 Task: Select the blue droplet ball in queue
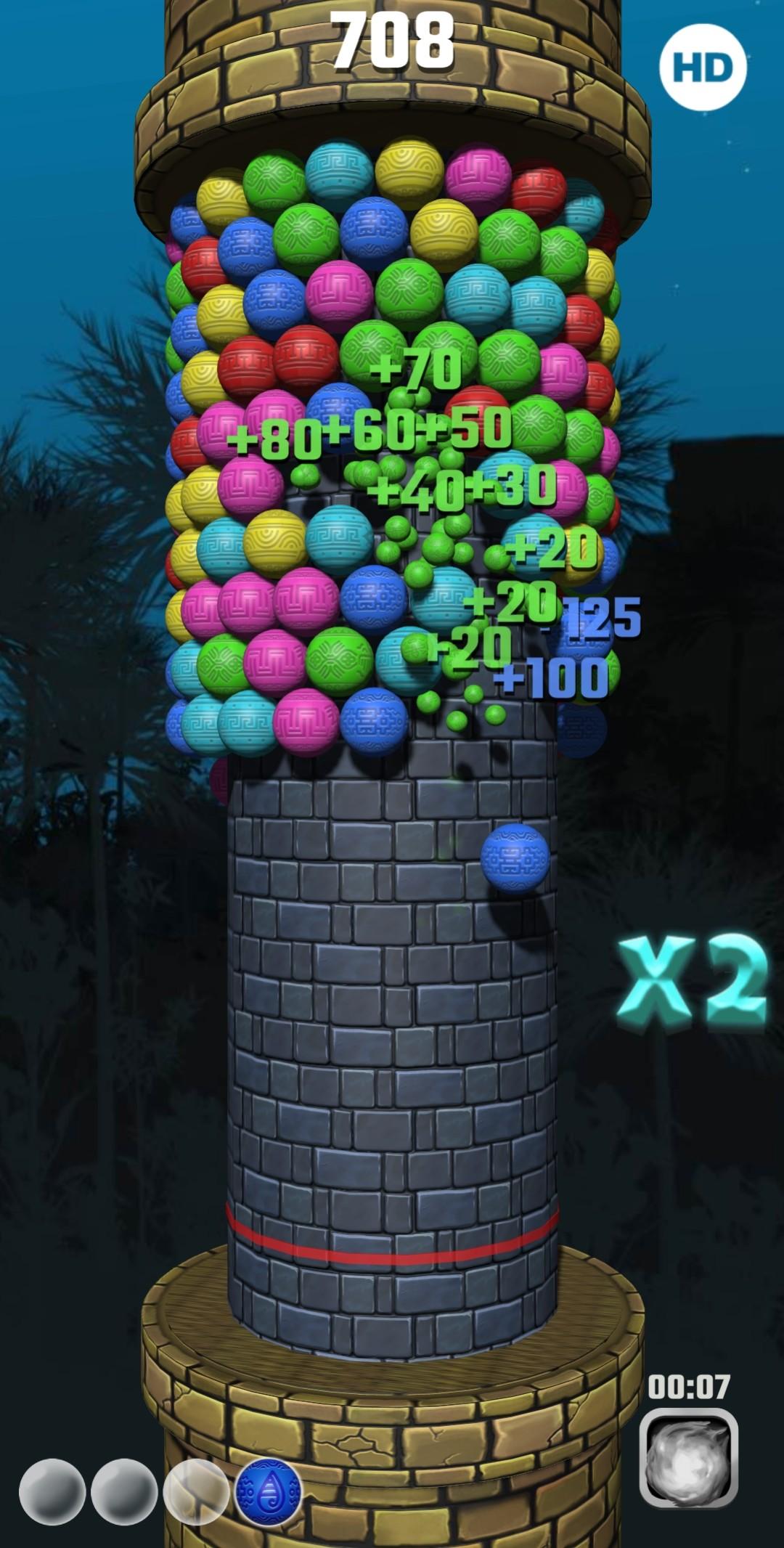(269, 1492)
